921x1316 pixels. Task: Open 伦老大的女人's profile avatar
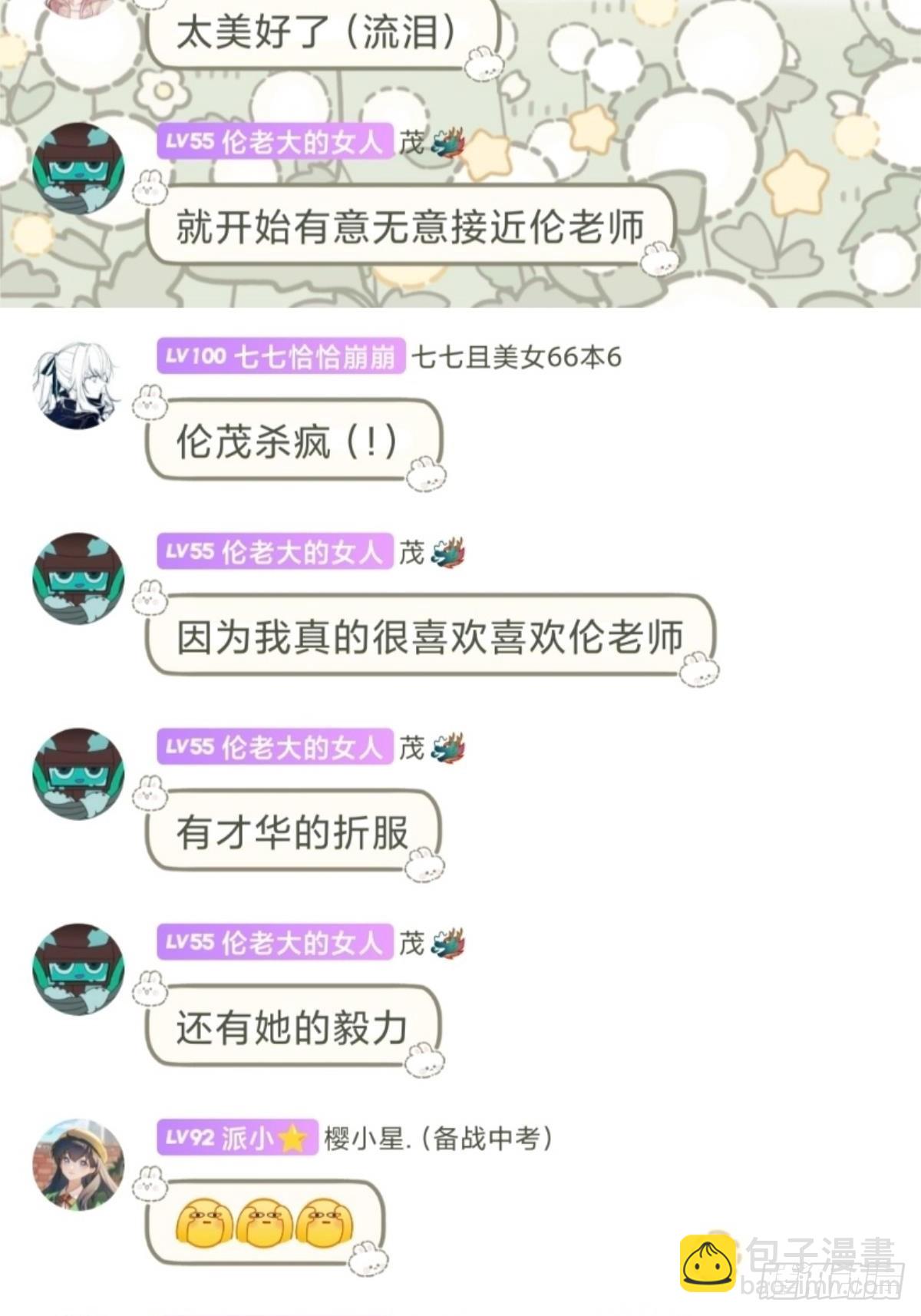click(77, 577)
